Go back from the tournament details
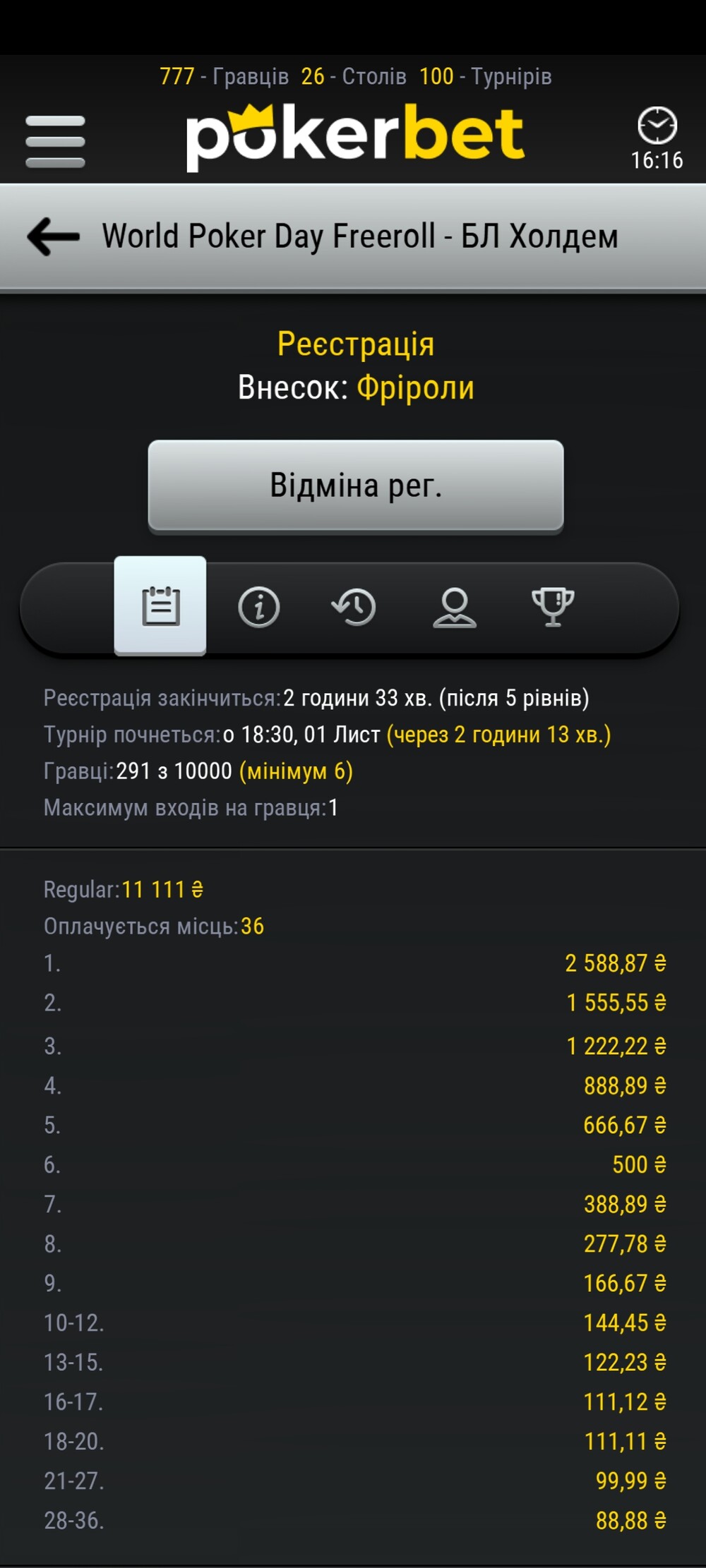The height and width of the screenshot is (1568, 706). 53,236
